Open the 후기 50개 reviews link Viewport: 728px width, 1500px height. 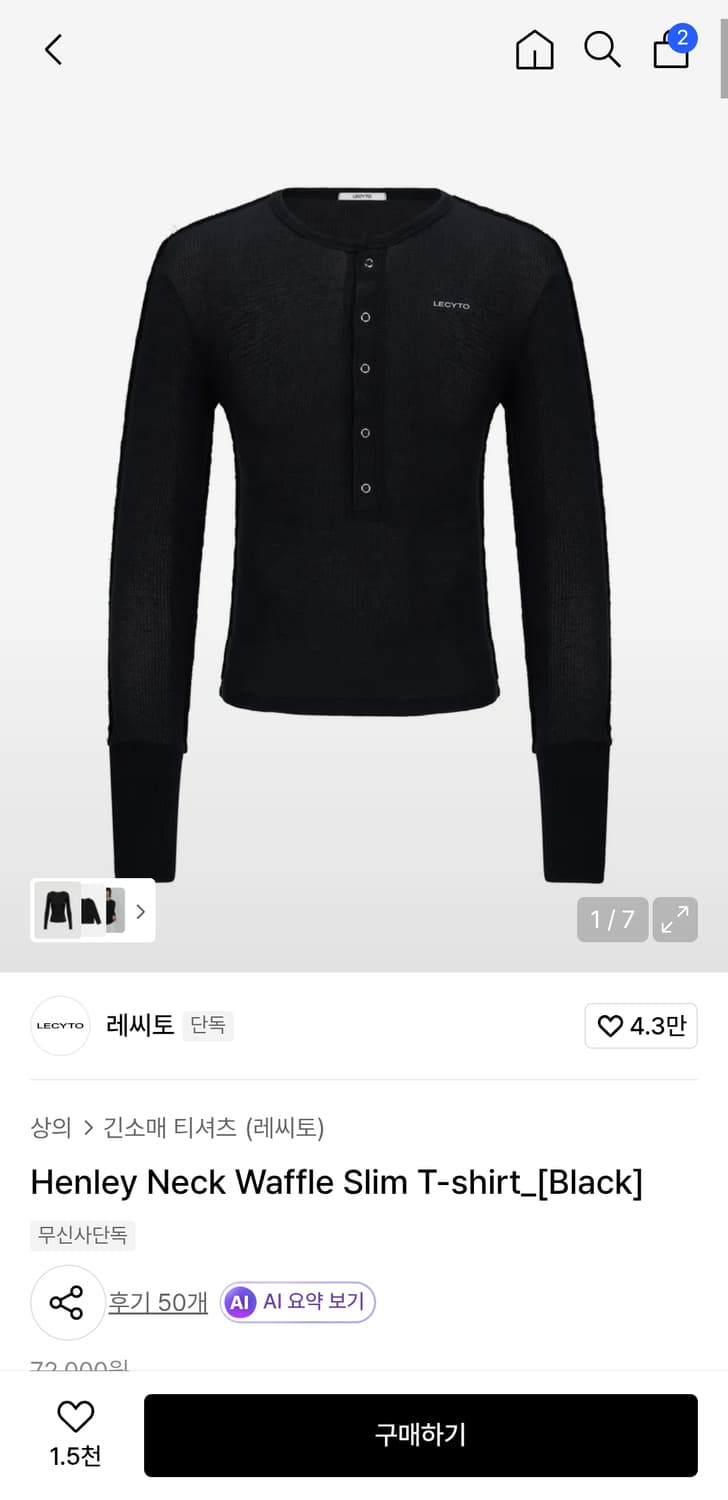(157, 1302)
